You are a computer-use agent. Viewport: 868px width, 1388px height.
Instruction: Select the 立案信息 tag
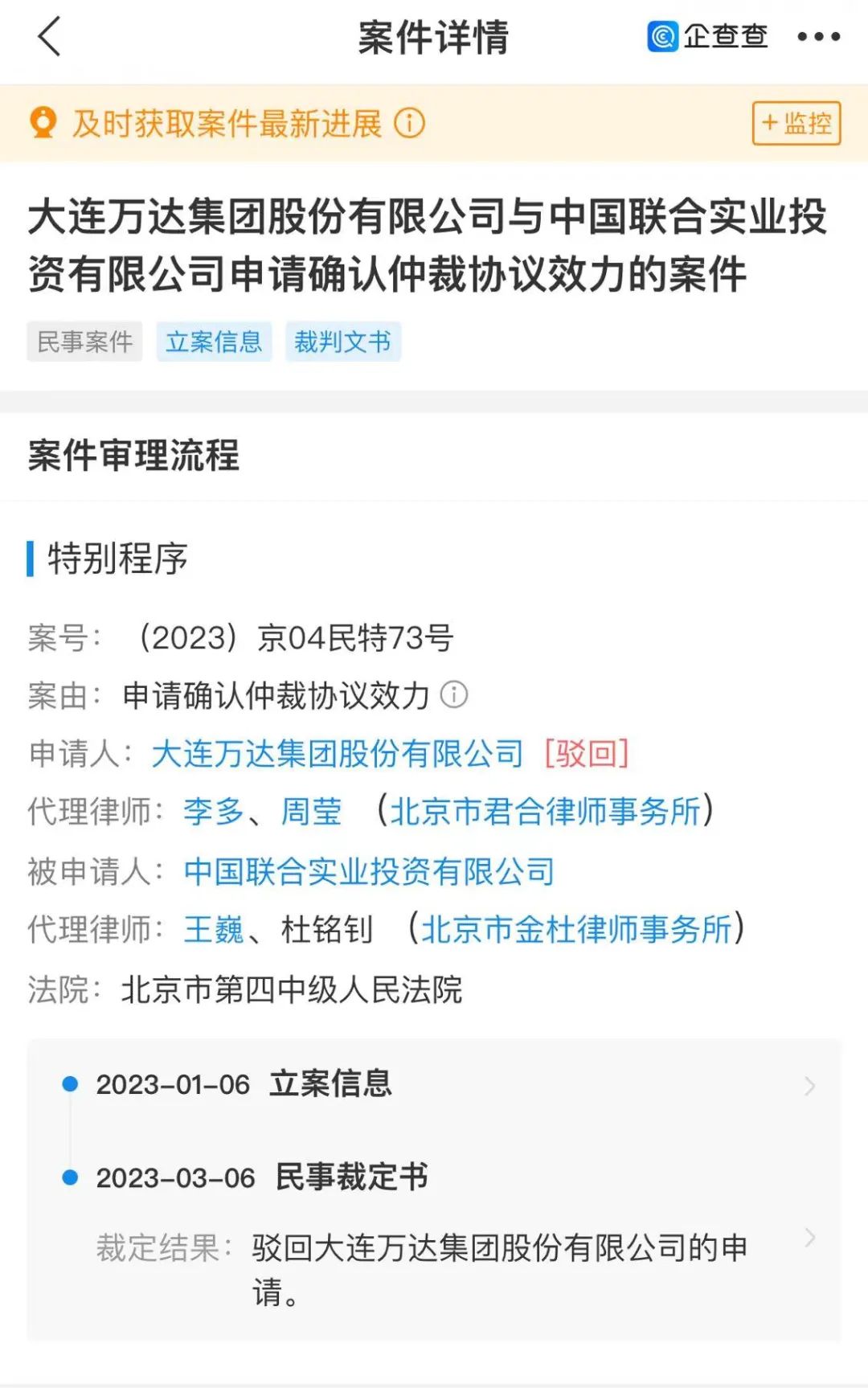point(214,342)
